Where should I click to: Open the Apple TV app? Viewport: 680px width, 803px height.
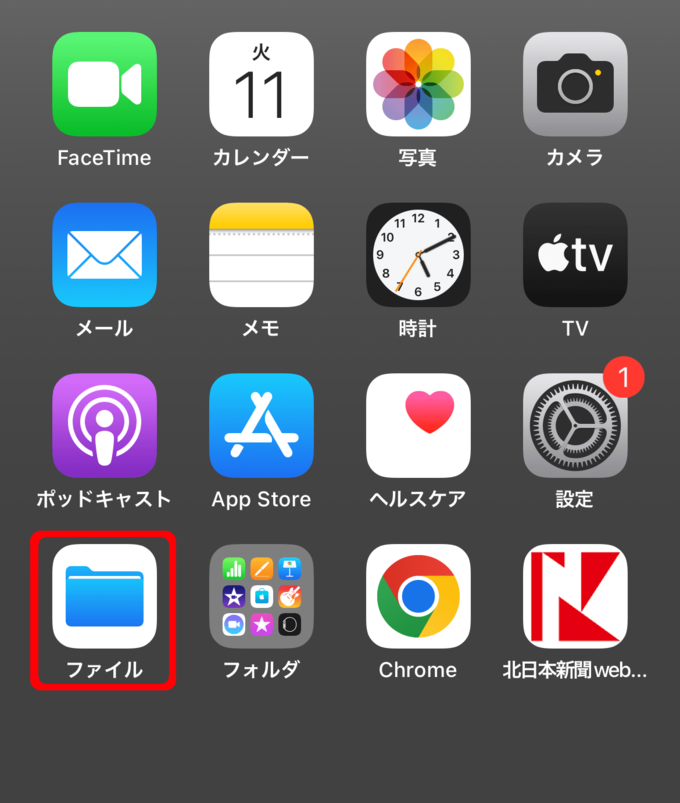[x=575, y=255]
